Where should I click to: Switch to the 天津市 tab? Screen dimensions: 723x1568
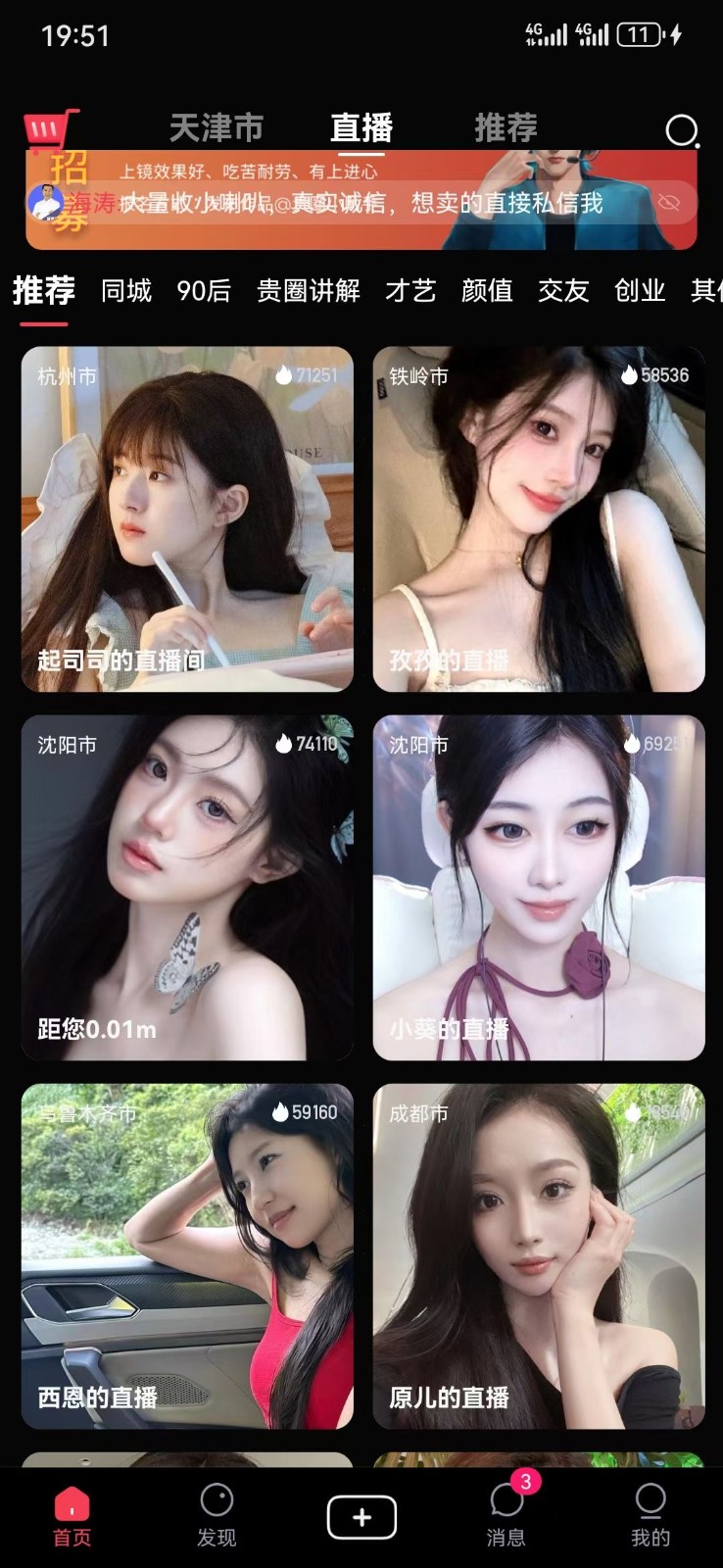click(216, 127)
